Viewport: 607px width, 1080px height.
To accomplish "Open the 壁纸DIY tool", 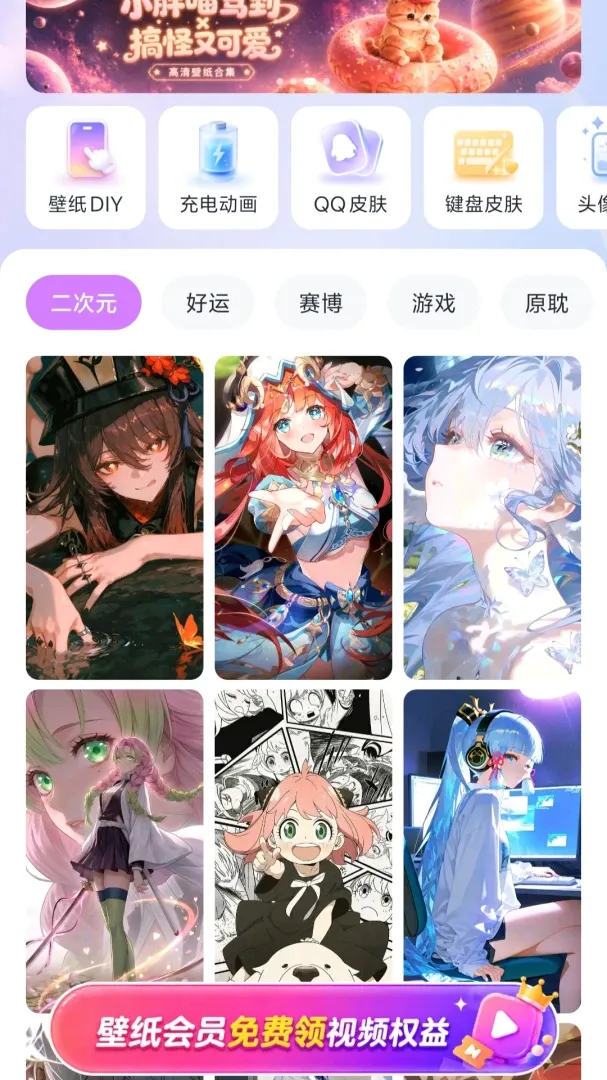I will (x=85, y=167).
